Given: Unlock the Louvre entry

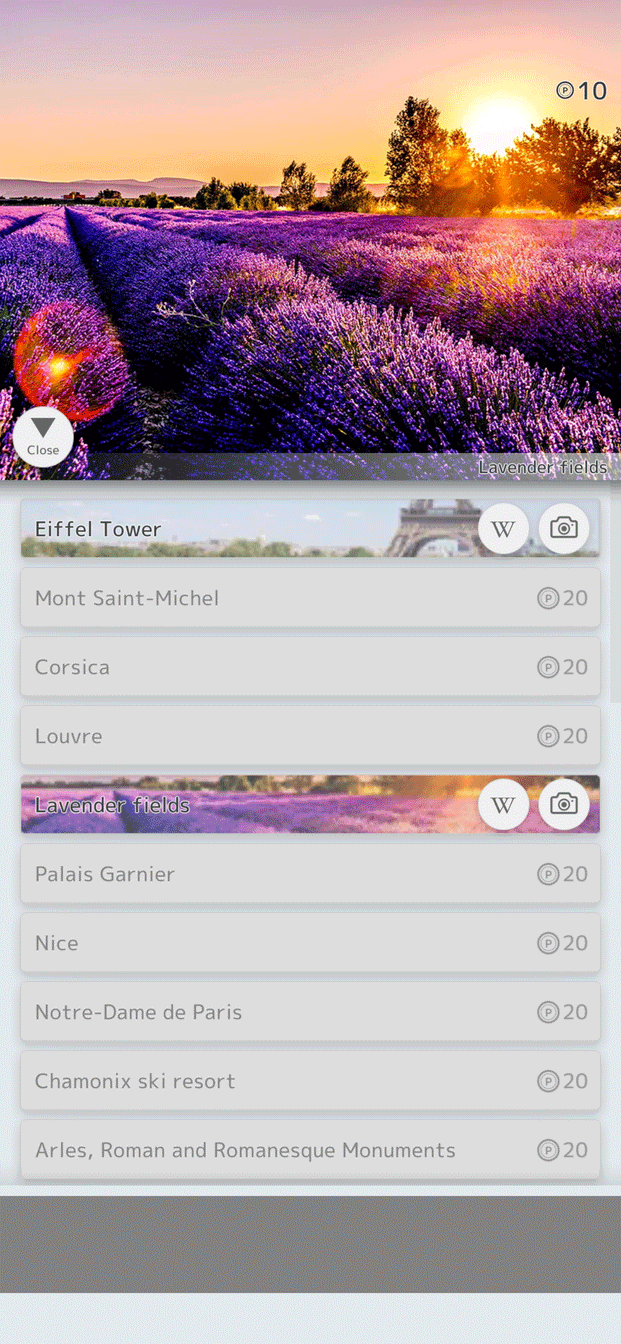Looking at the screenshot, I should pos(310,736).
